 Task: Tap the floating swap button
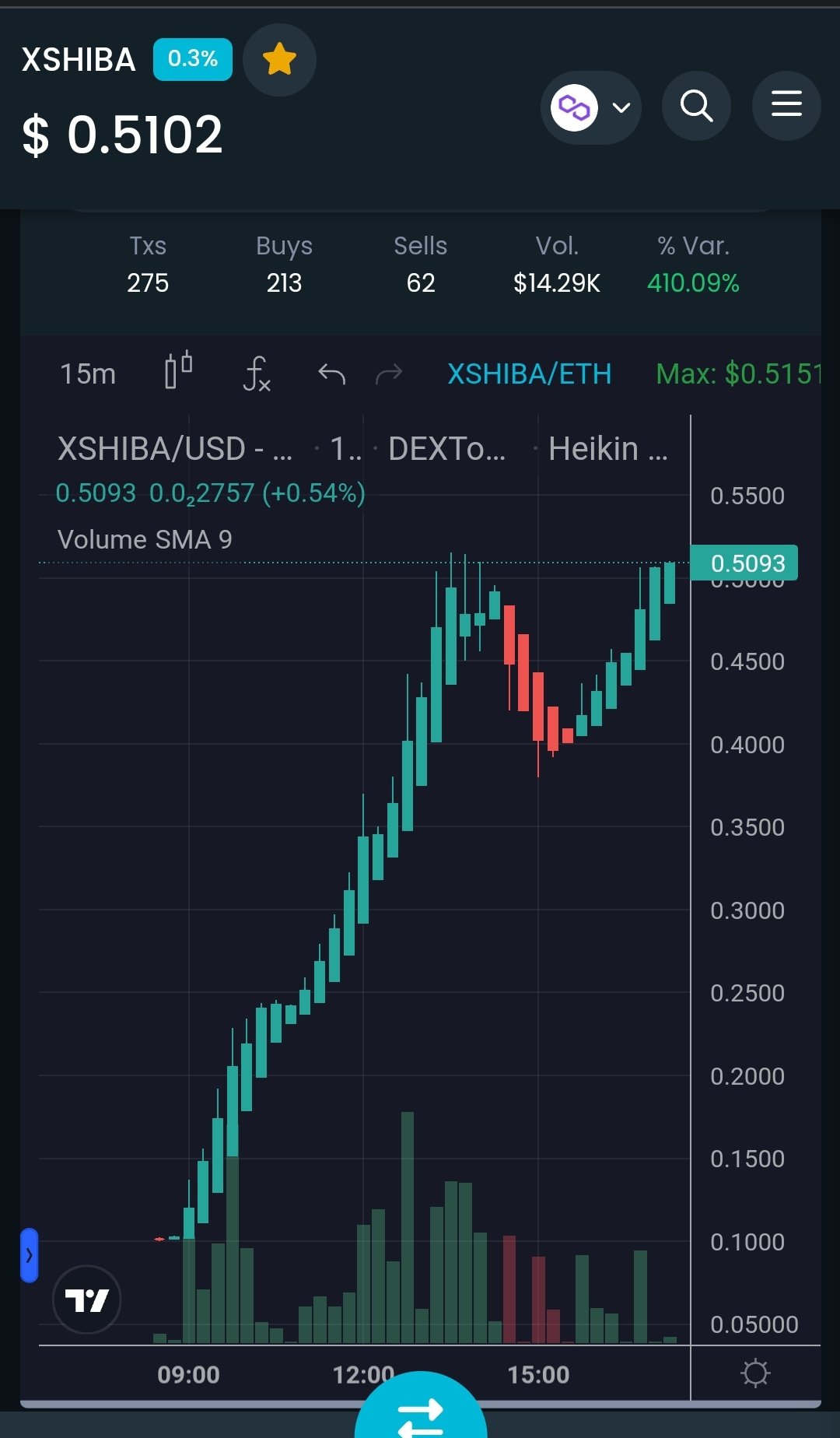point(421,1412)
